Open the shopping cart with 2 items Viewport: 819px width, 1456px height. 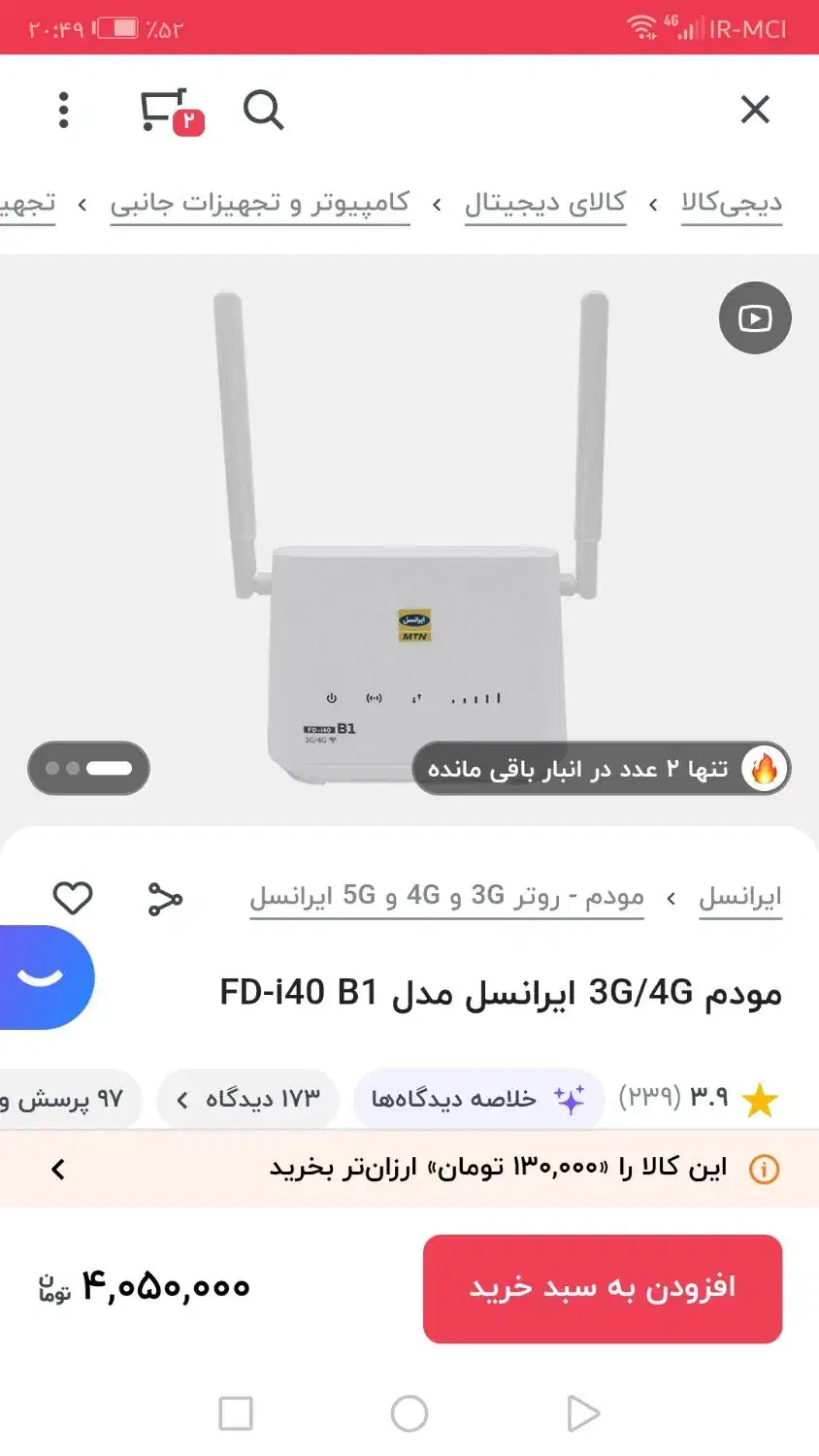(167, 110)
